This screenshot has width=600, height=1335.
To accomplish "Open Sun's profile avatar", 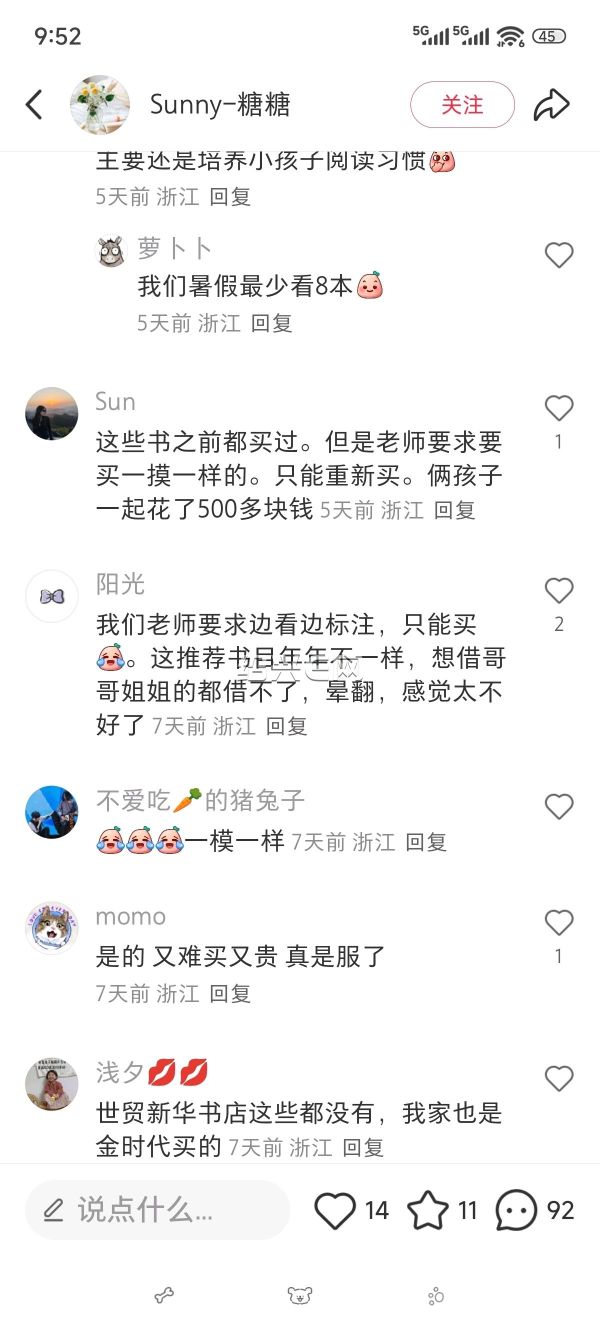I will pos(52,414).
